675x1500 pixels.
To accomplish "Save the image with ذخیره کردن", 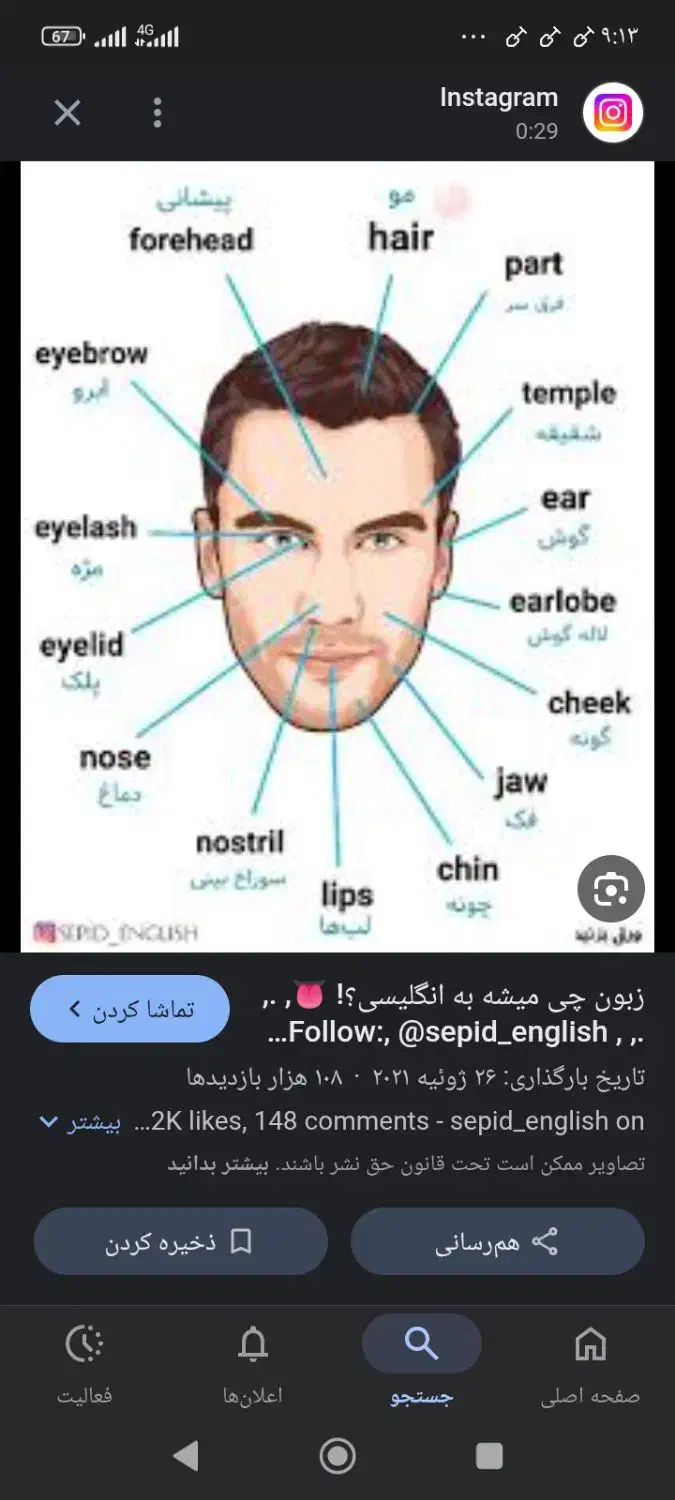I will 181,1242.
